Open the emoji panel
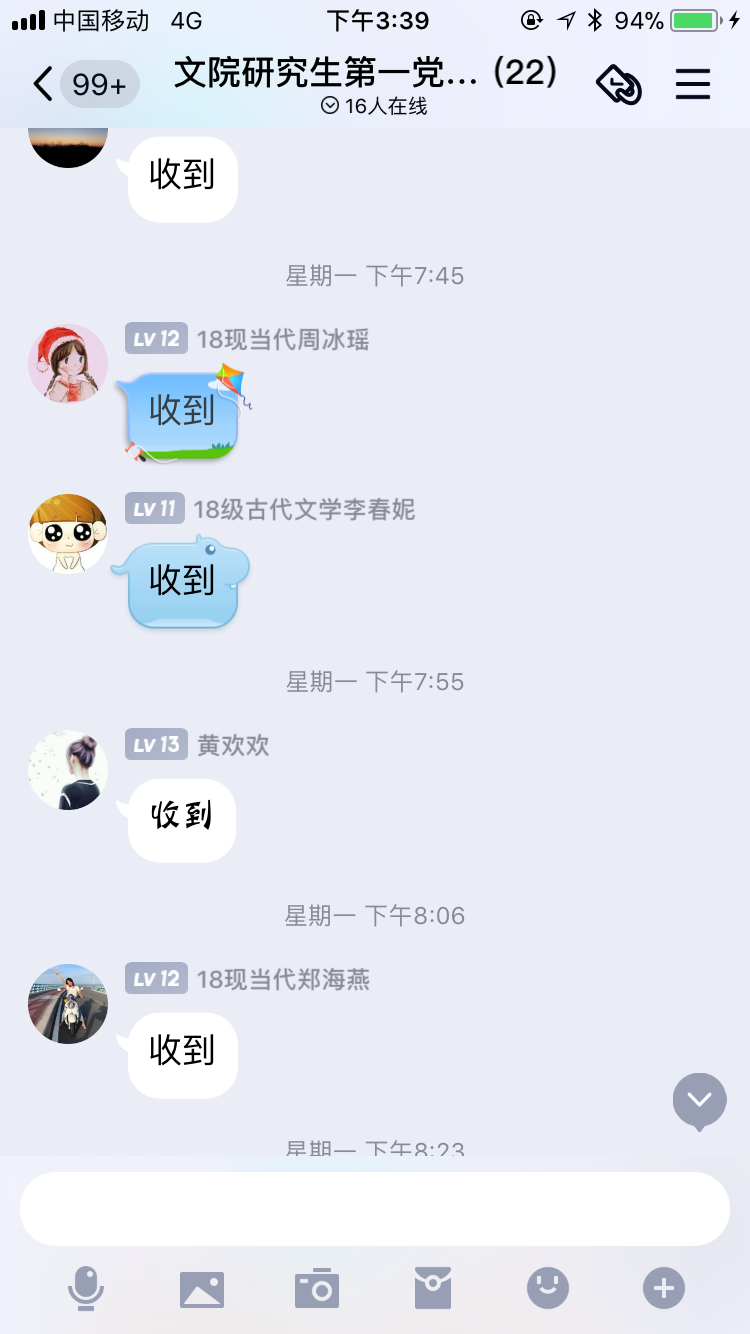 pos(548,1288)
